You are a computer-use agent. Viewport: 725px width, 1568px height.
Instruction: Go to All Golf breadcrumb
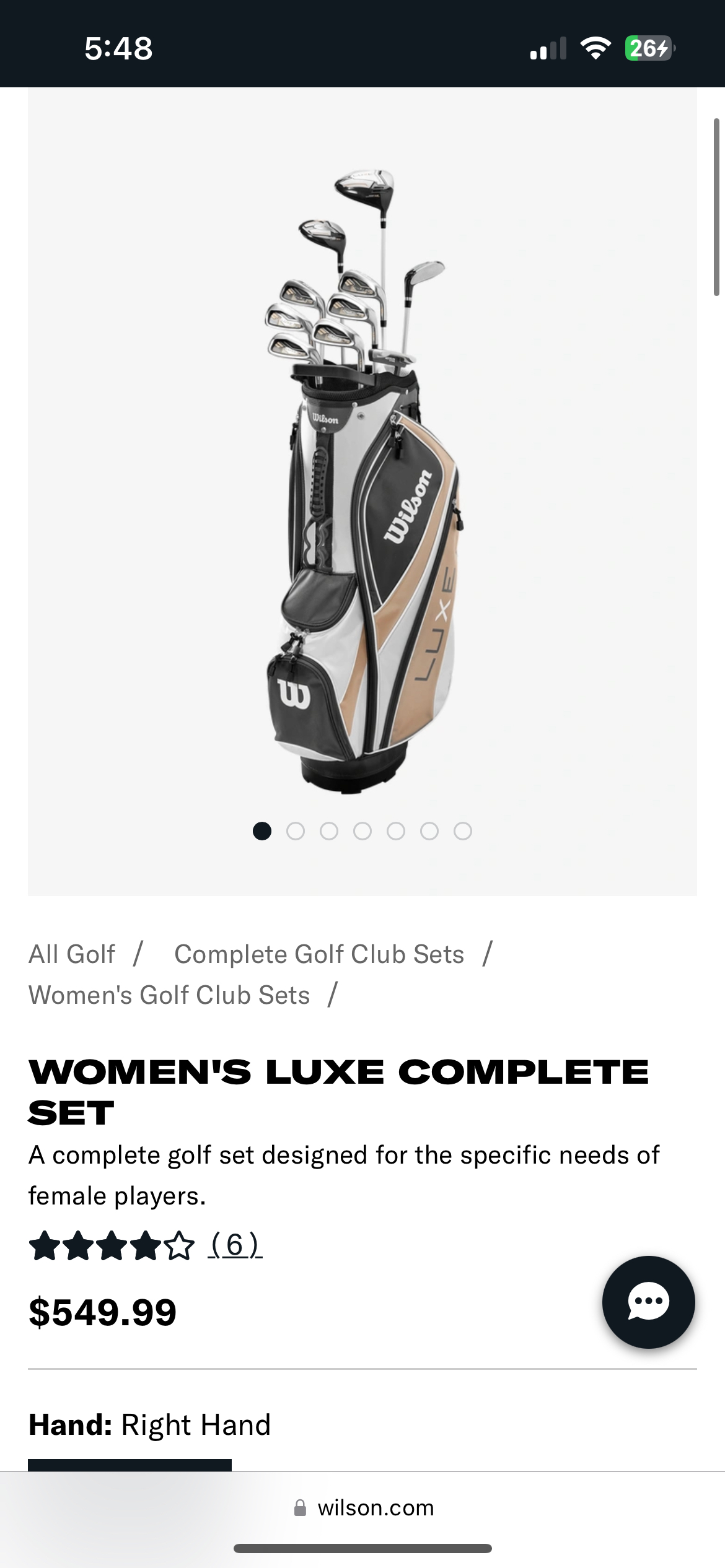(72, 954)
